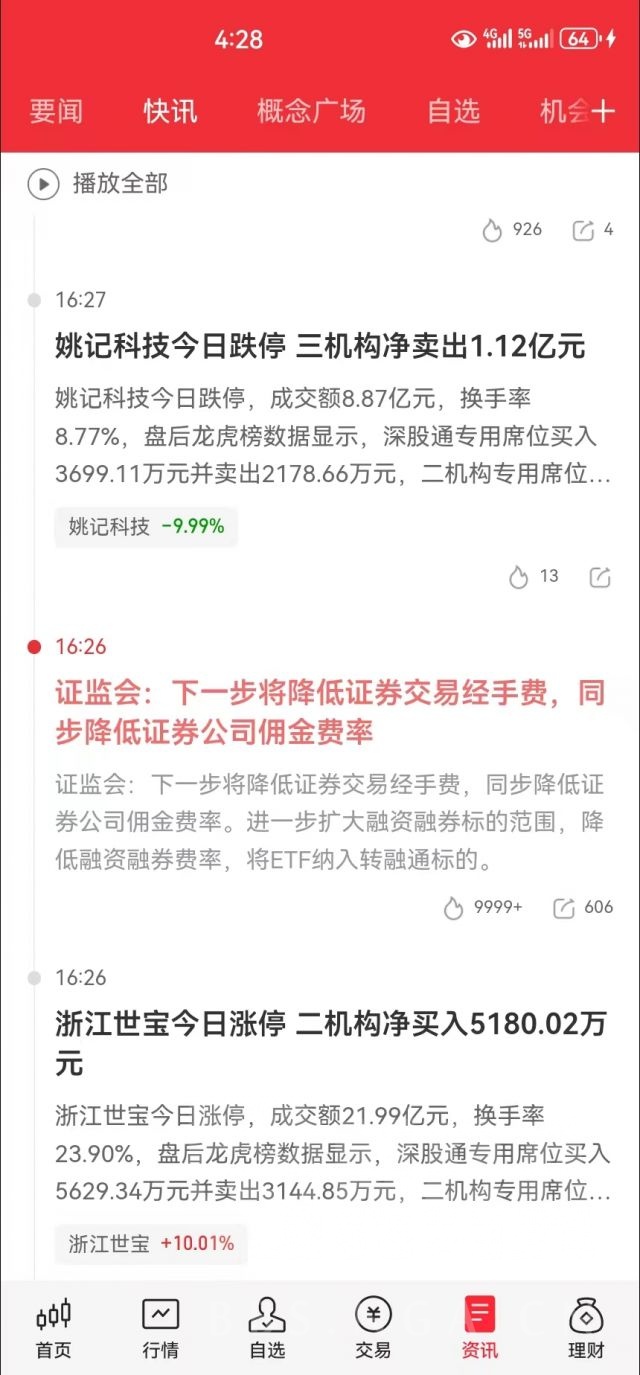
Task: Open the bottom 自选 watchlist tab
Action: 267,1329
